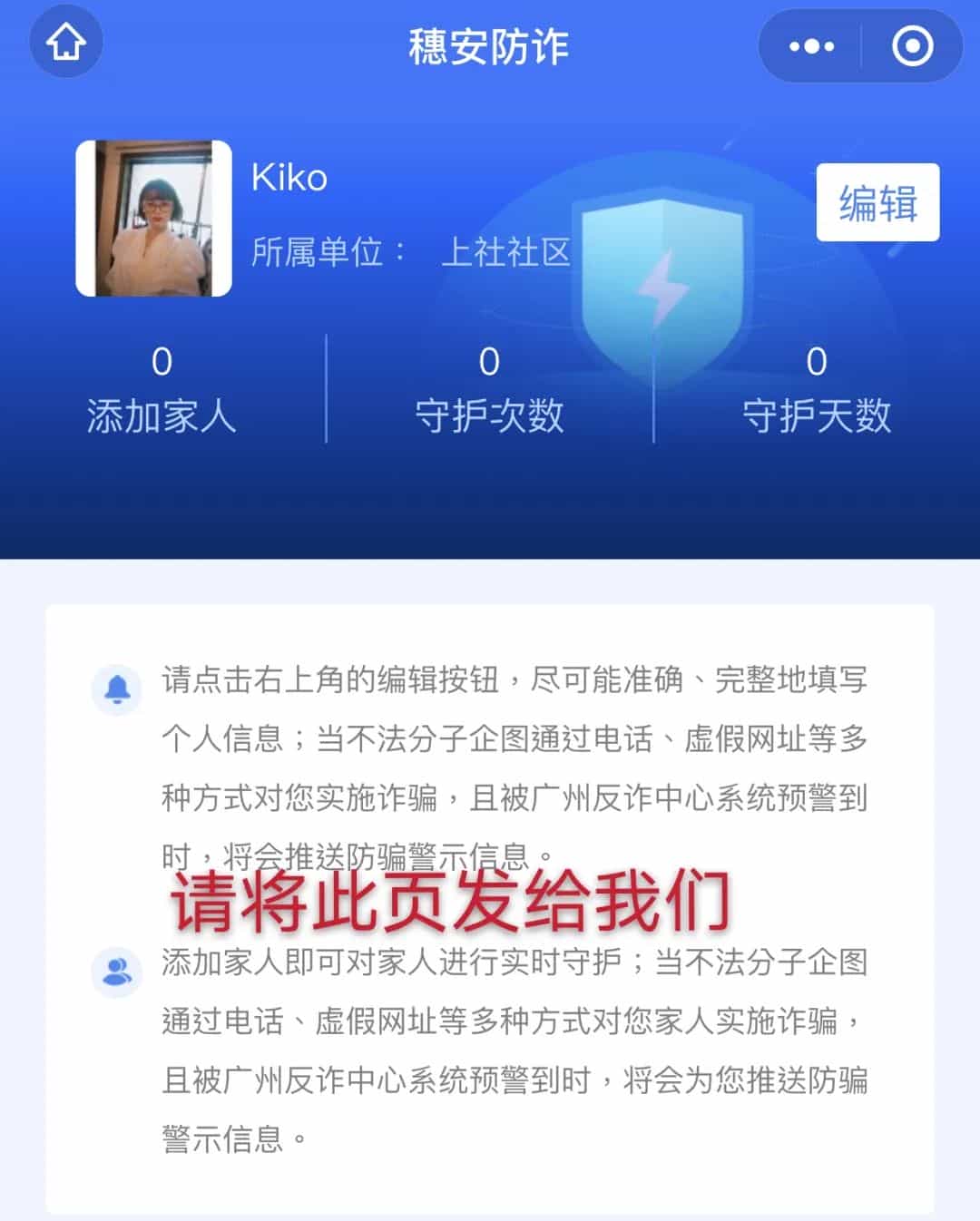Go to the mini program home

click(x=66, y=43)
